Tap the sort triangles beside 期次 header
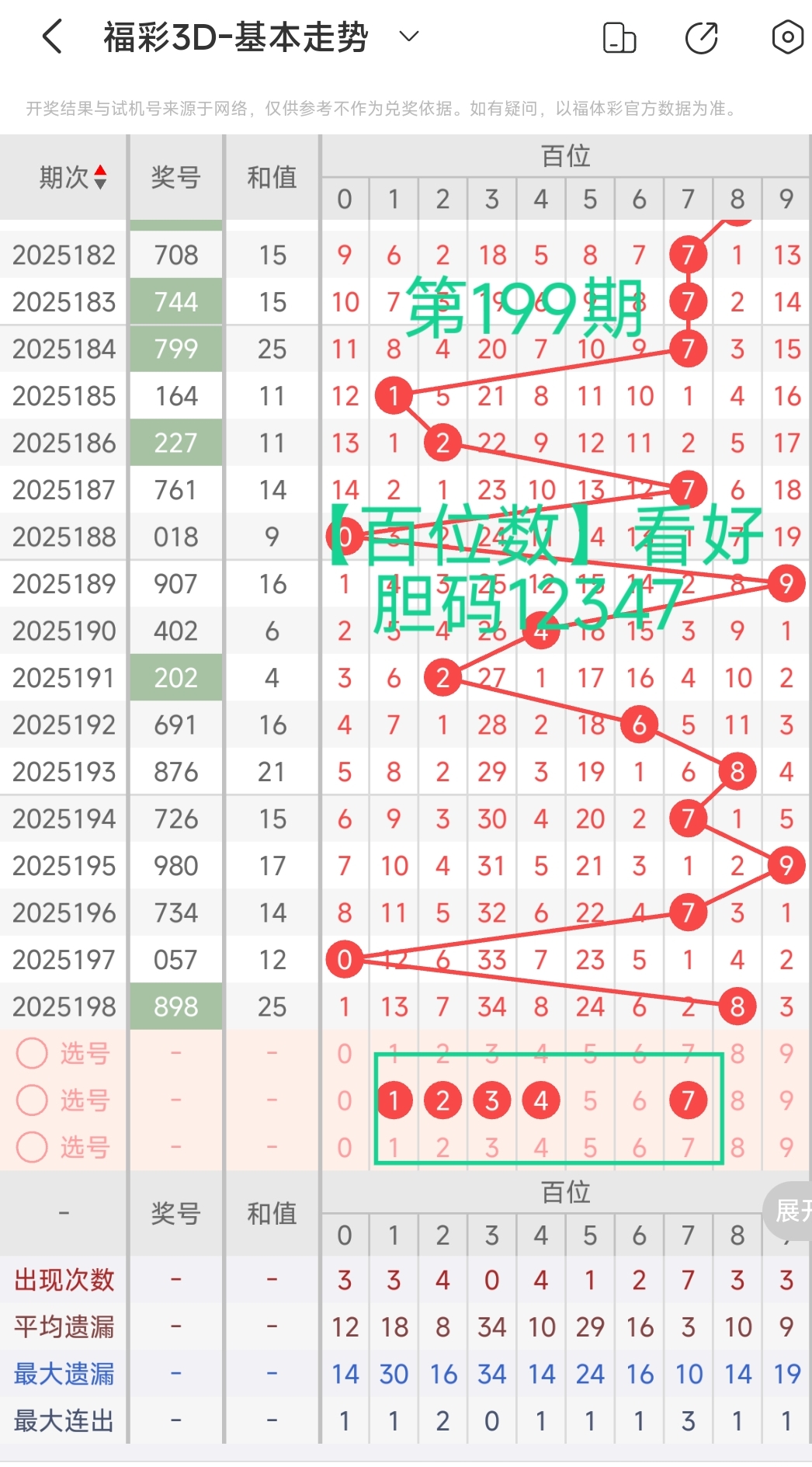Image resolution: width=812 pixels, height=1467 pixels. [x=100, y=176]
